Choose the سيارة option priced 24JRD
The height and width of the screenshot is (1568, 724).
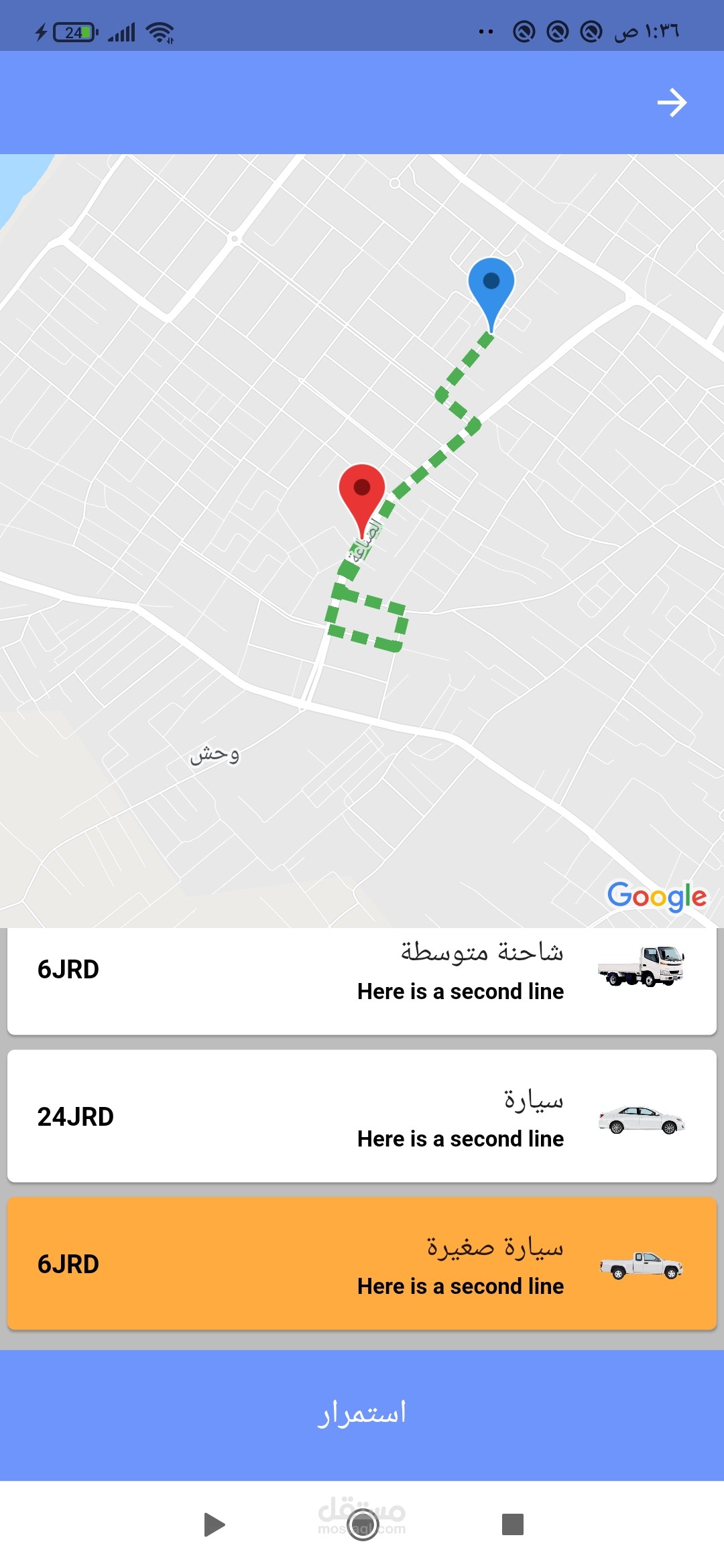[x=362, y=1116]
